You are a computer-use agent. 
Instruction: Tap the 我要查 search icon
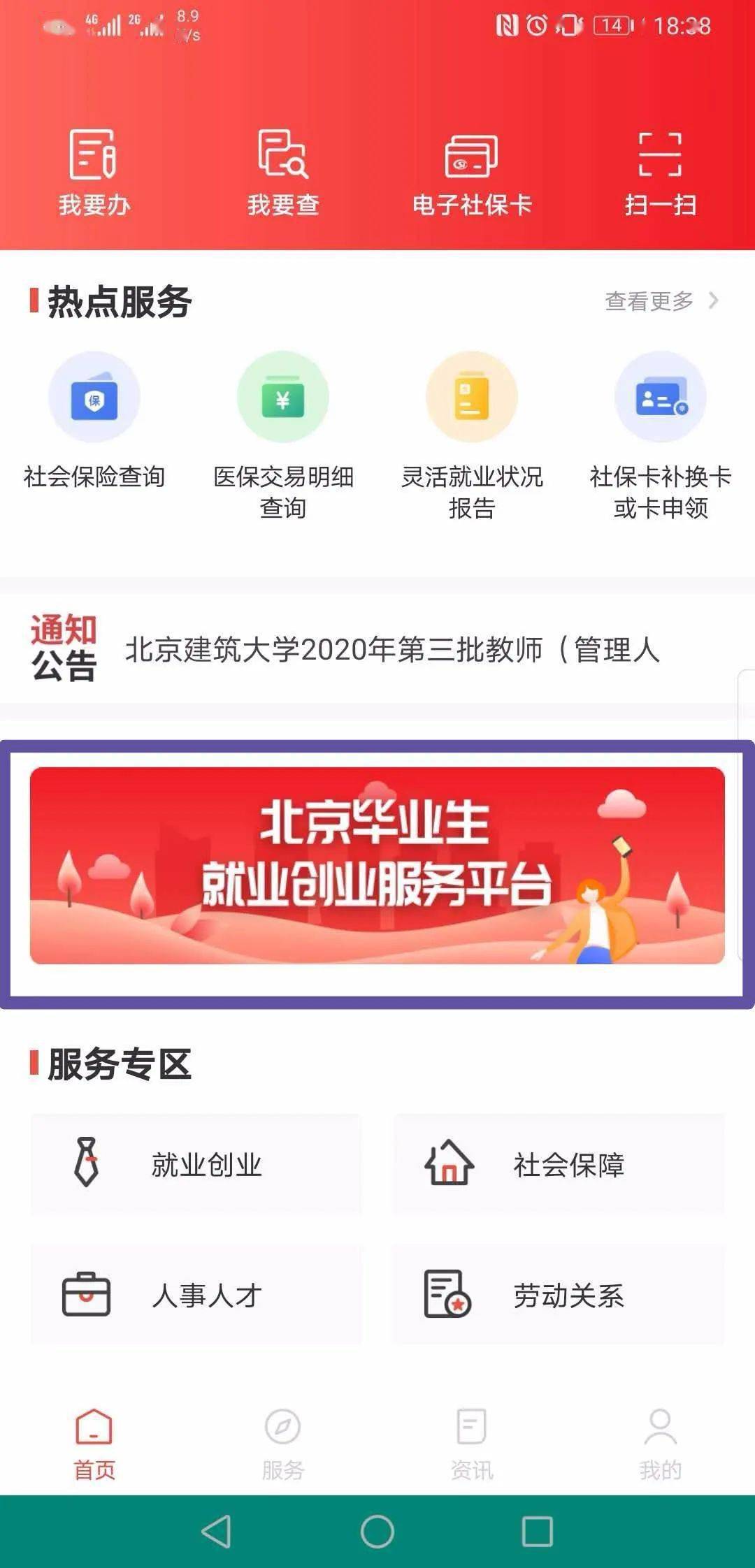pyautogui.click(x=282, y=160)
